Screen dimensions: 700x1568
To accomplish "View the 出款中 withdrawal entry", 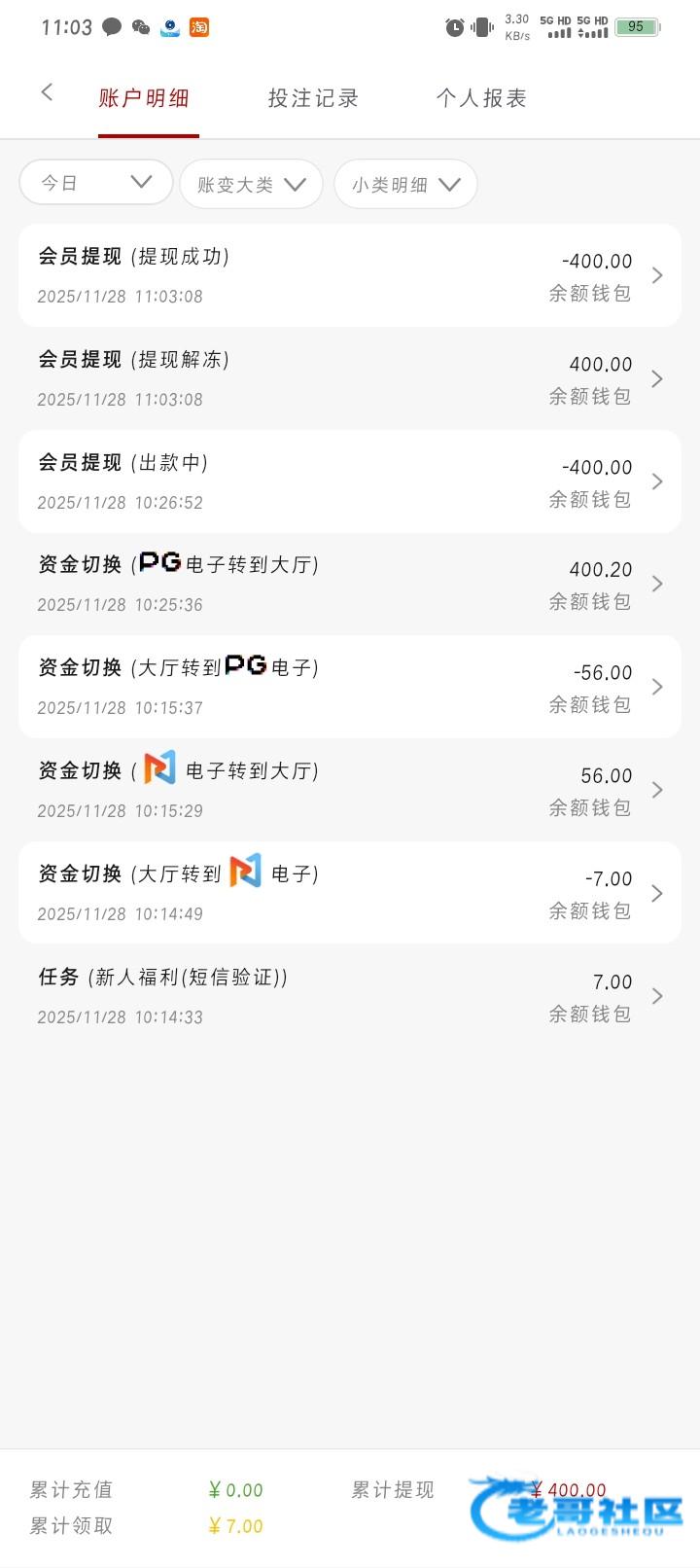I will point(350,481).
